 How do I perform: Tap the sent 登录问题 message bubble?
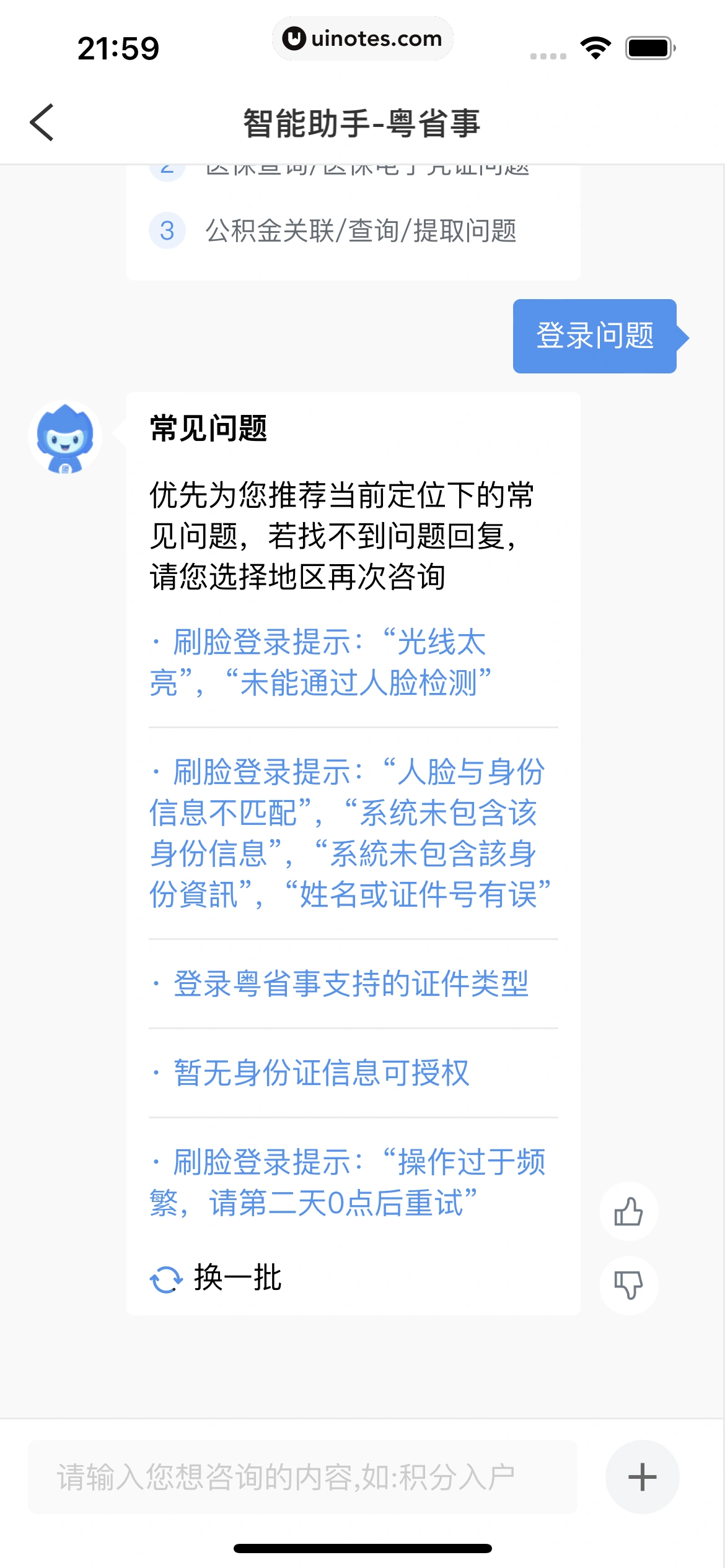tap(594, 338)
